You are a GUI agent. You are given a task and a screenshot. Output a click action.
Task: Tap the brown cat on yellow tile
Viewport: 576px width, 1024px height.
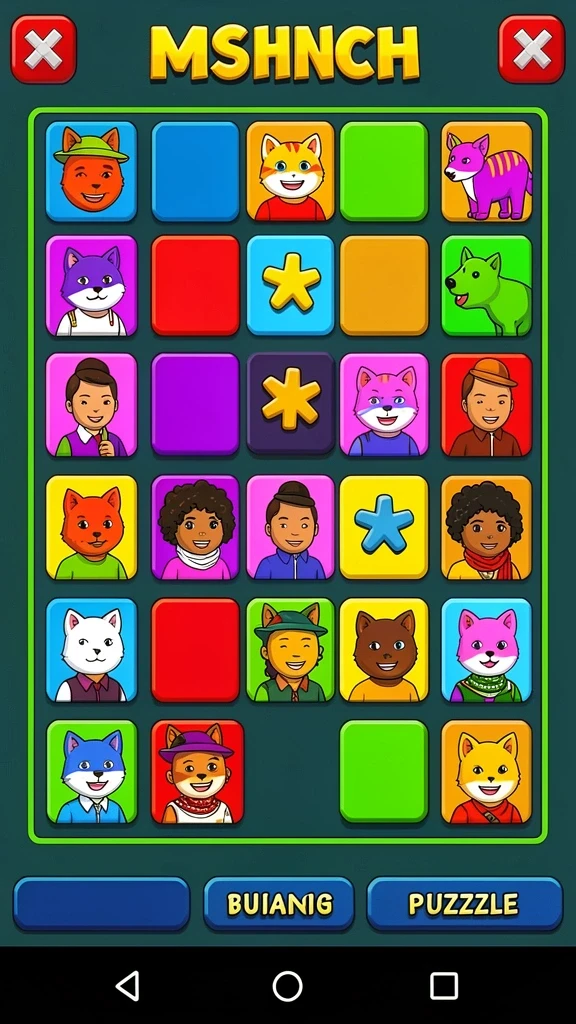point(384,650)
